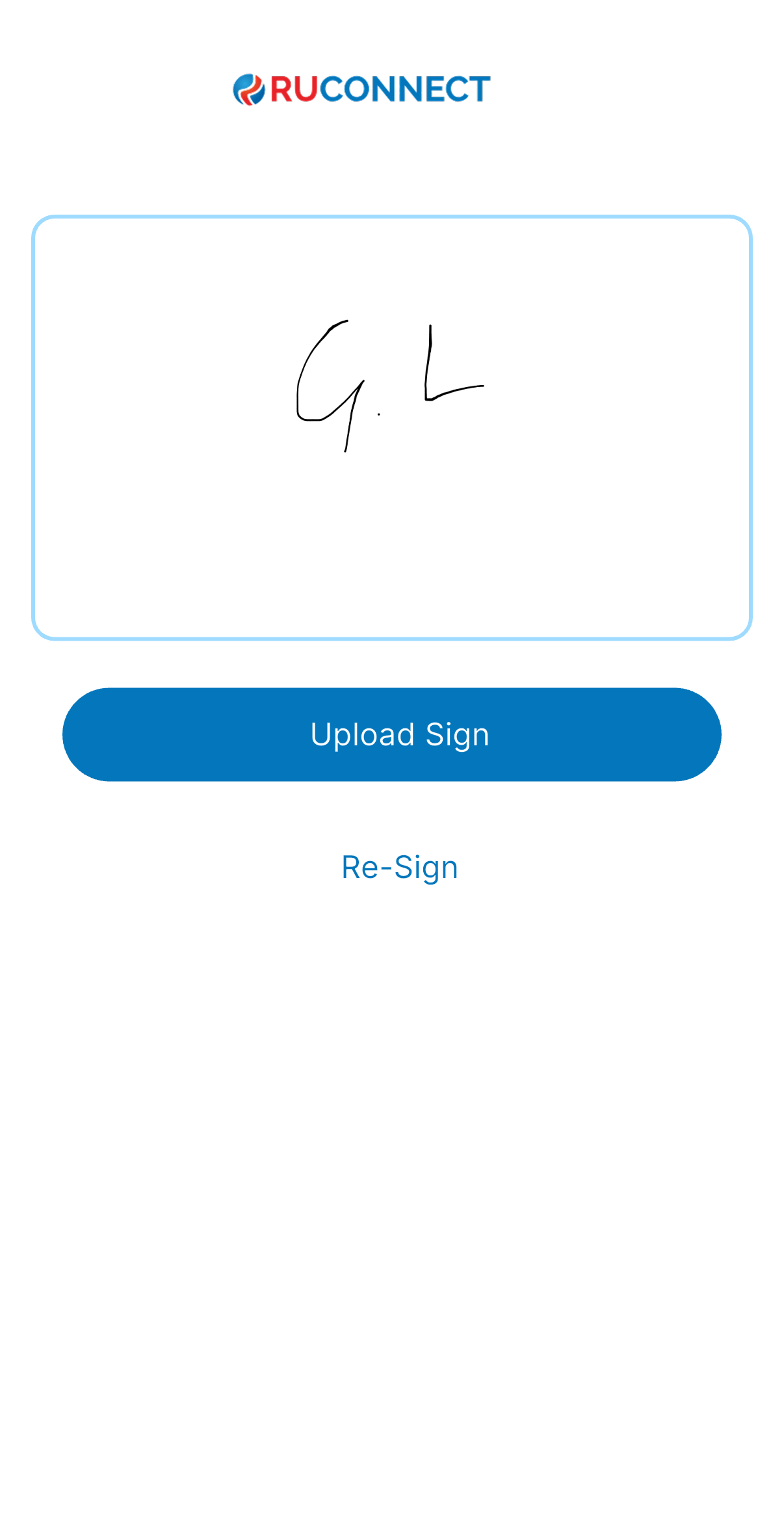The height and width of the screenshot is (1518, 784).
Task: Tap the Upload Sign button
Action: point(392,734)
